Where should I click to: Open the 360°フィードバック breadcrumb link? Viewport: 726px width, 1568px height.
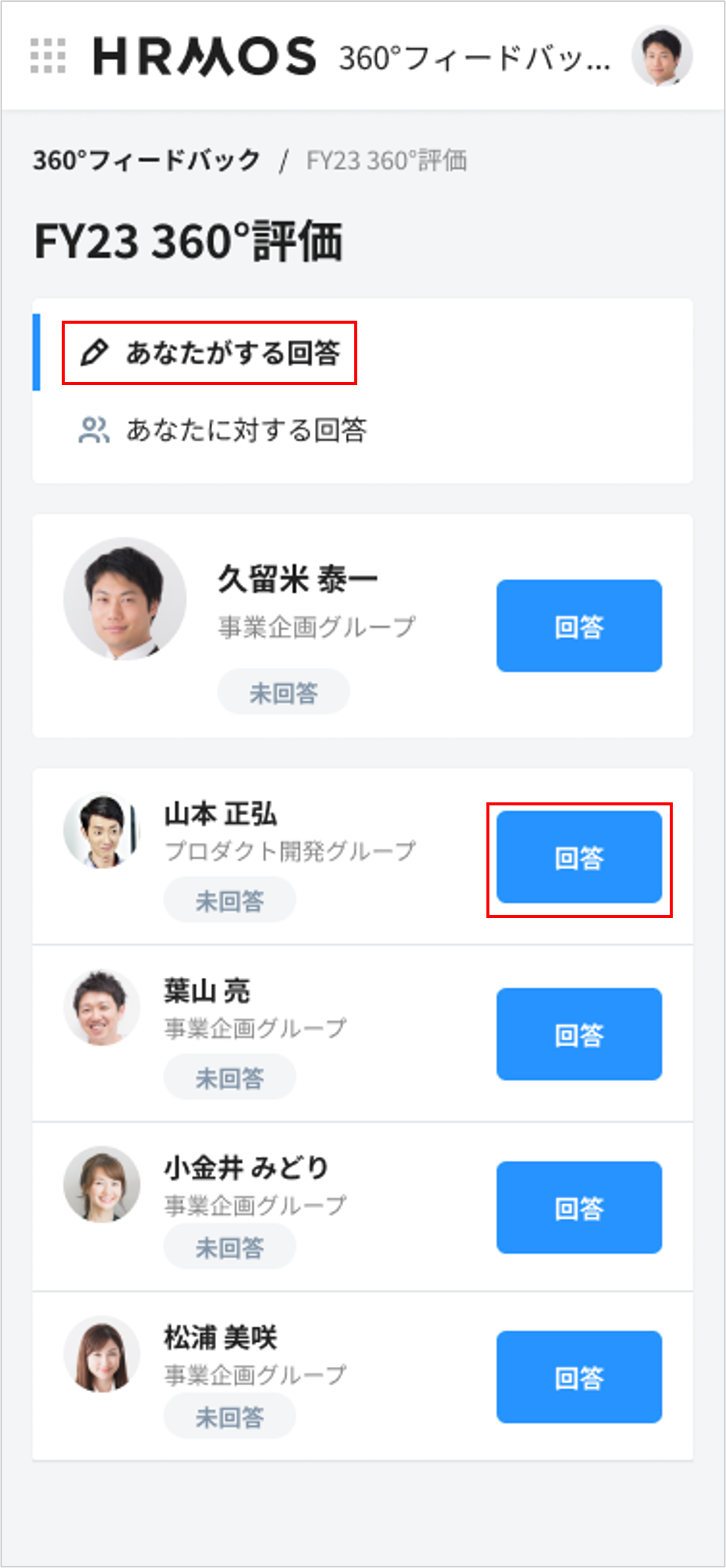pyautogui.click(x=146, y=159)
